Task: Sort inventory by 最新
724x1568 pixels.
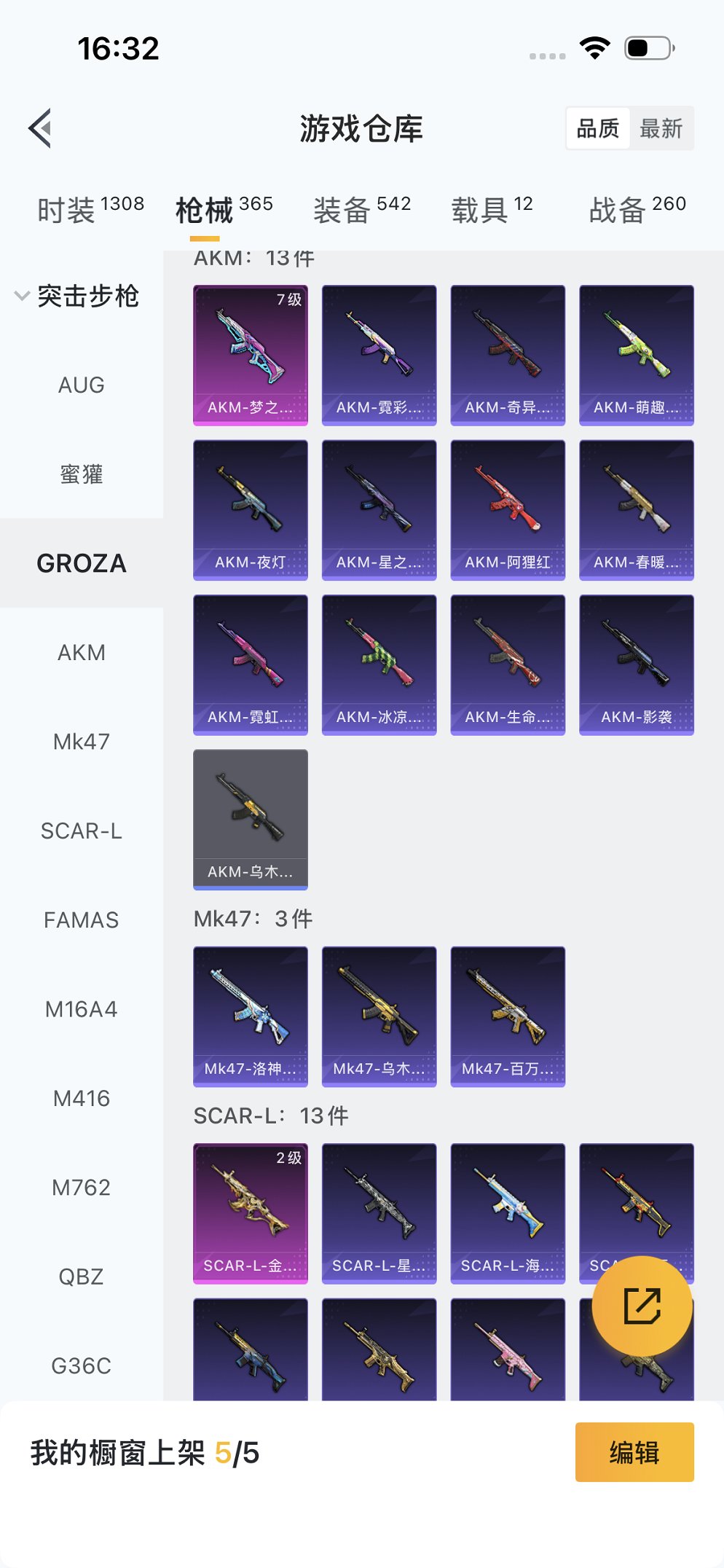Action: coord(661,128)
